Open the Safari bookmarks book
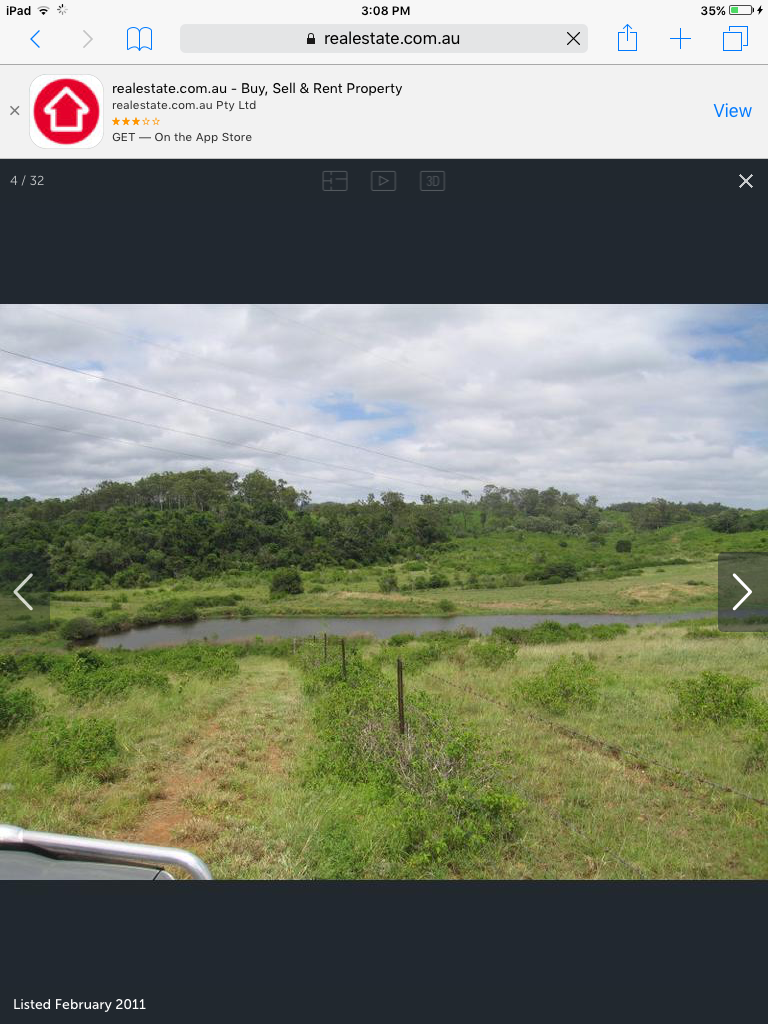 pyautogui.click(x=139, y=39)
